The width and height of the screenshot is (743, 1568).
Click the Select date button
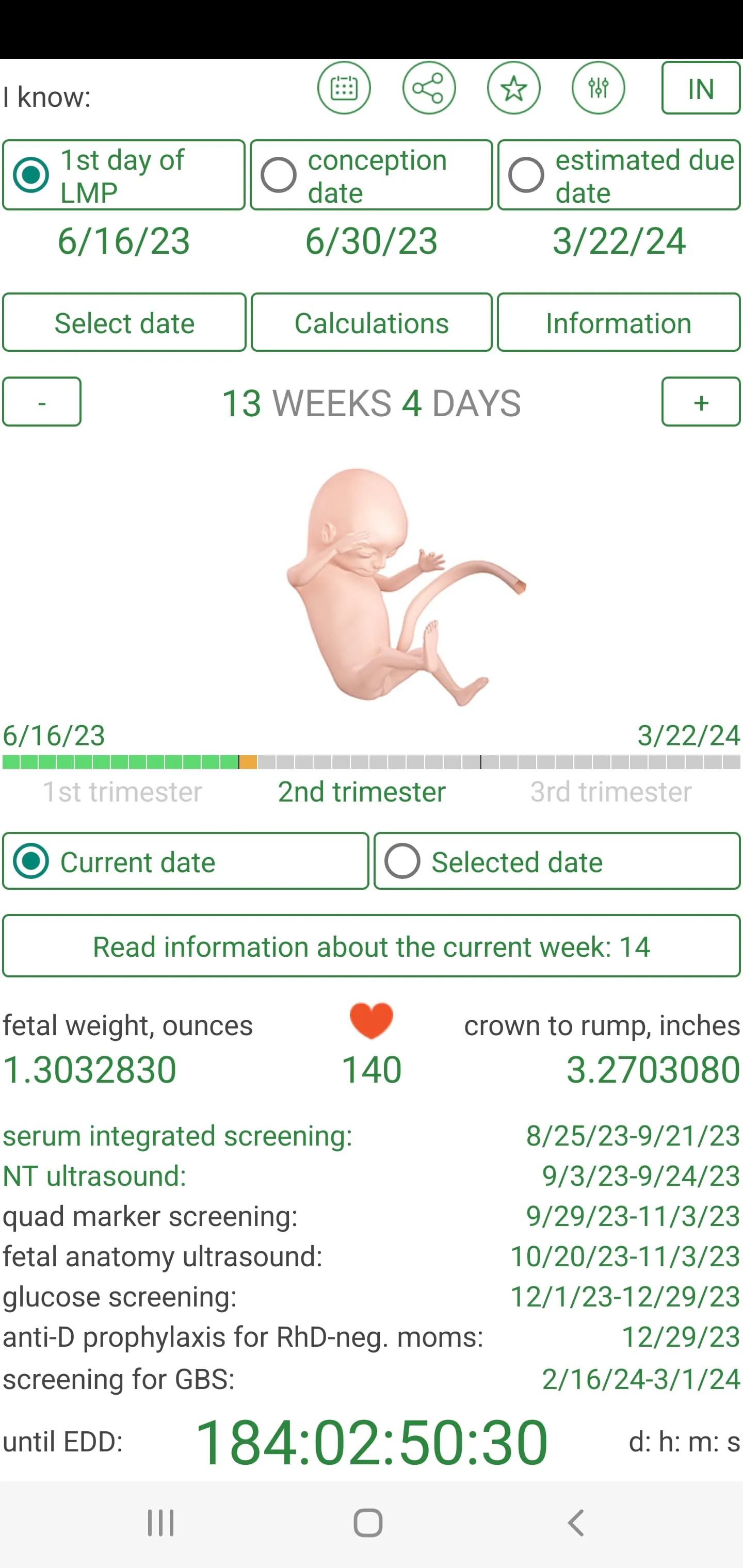tap(124, 322)
